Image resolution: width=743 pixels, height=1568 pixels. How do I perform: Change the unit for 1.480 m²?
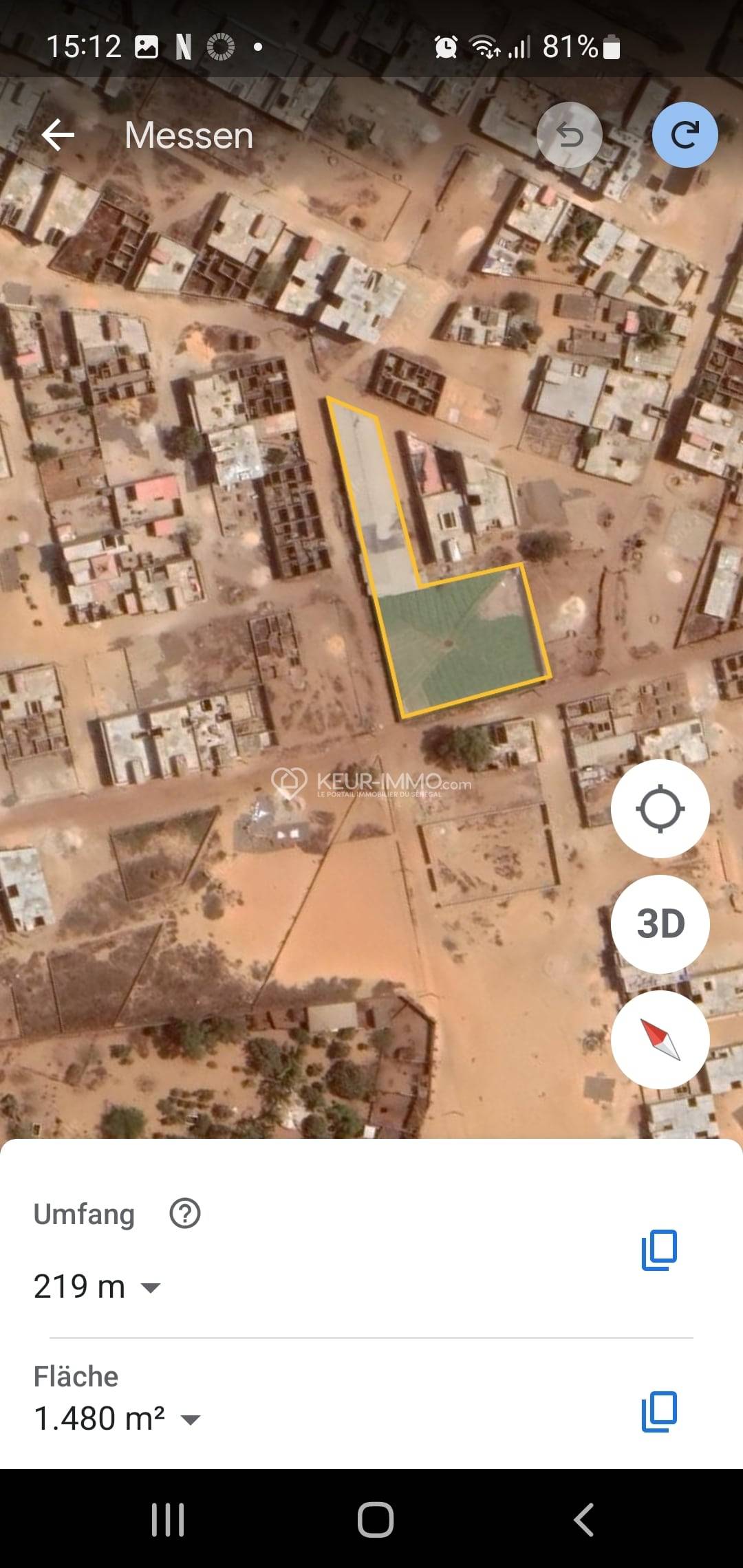(x=190, y=1419)
